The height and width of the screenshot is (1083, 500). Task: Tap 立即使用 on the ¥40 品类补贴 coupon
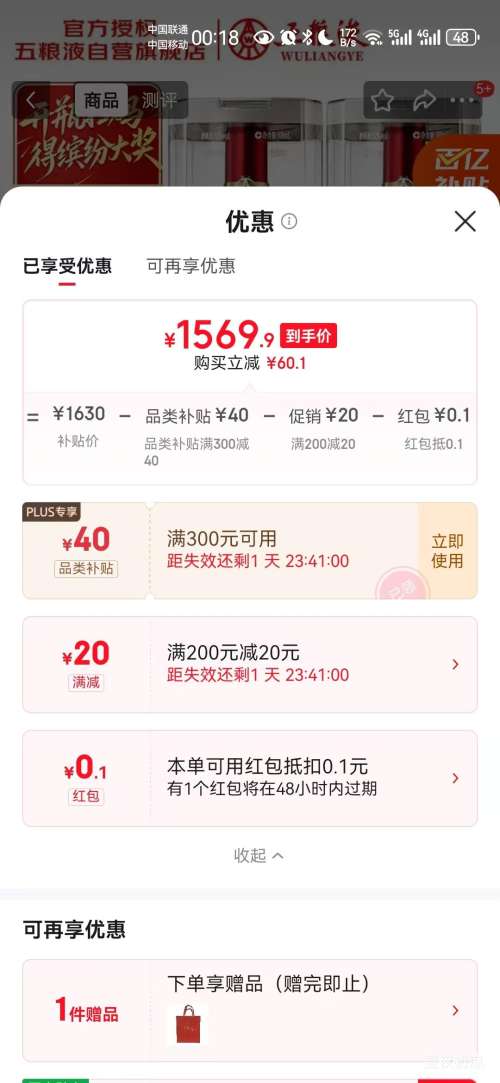(447, 550)
